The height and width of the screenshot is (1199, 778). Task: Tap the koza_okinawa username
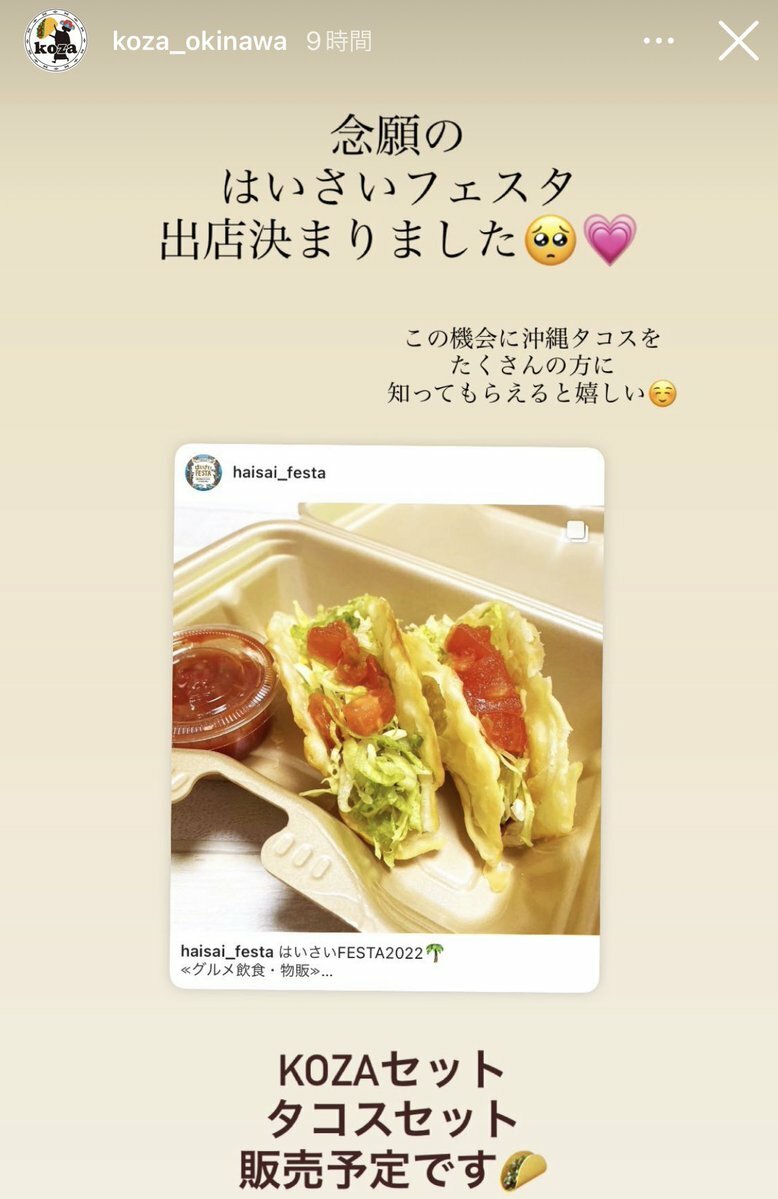199,41
